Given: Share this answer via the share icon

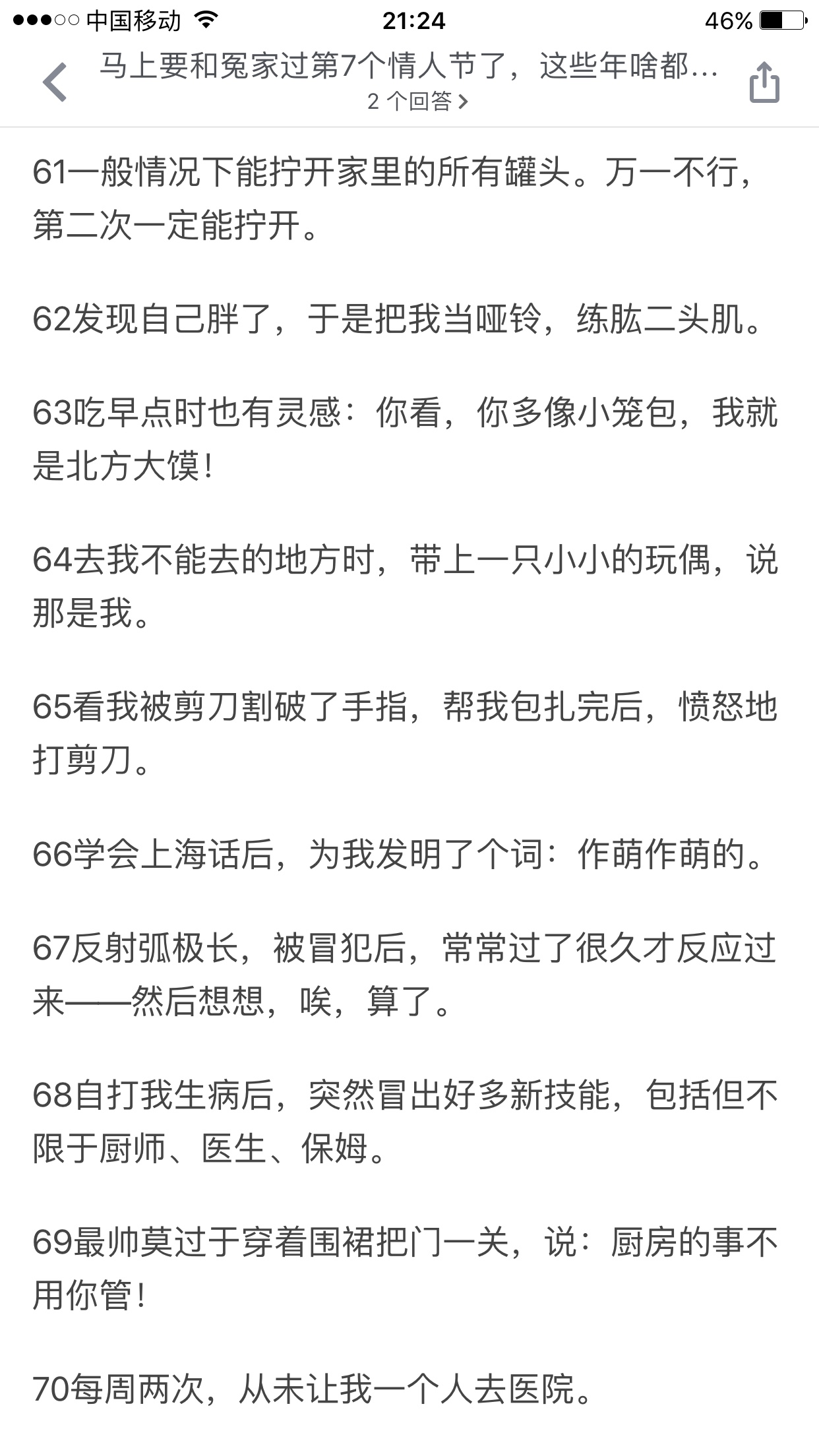Looking at the screenshot, I should 764,82.
